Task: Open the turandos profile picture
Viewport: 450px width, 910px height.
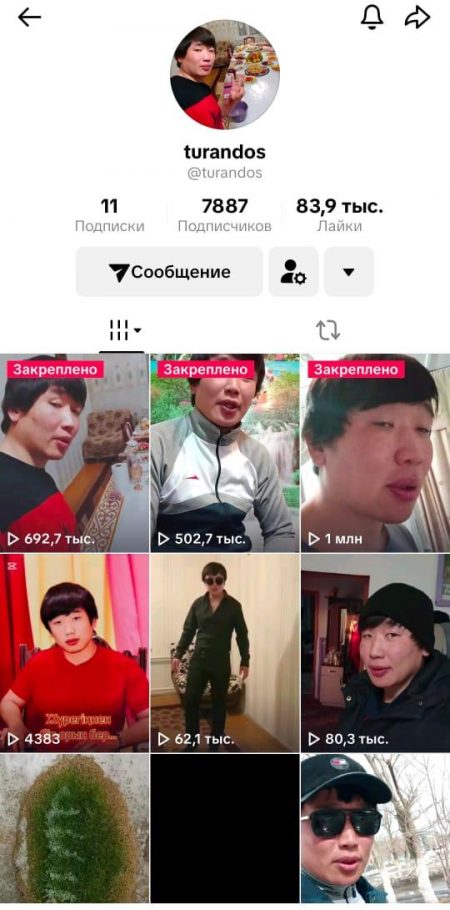Action: pos(225,74)
